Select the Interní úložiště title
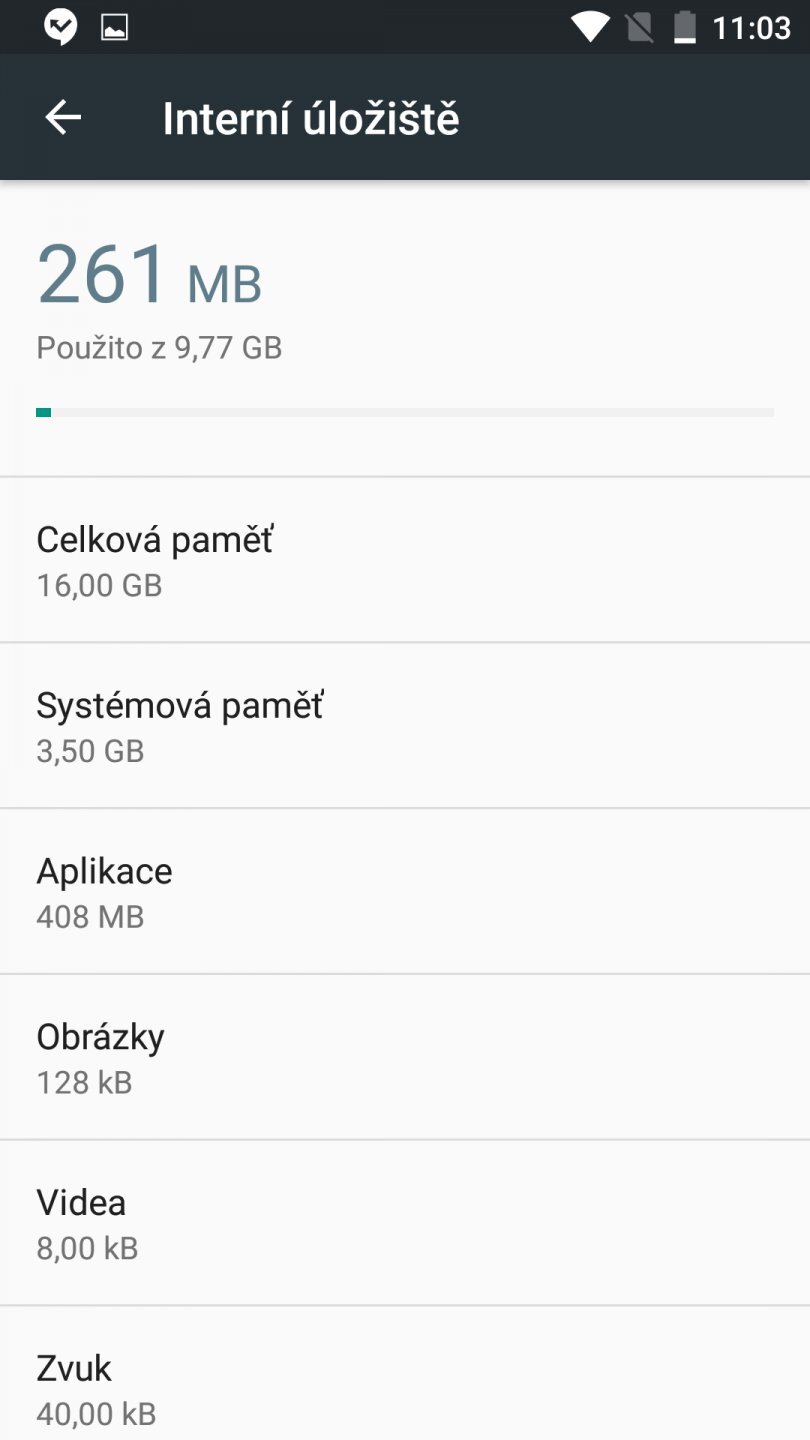The height and width of the screenshot is (1440, 810). pyautogui.click(x=311, y=116)
